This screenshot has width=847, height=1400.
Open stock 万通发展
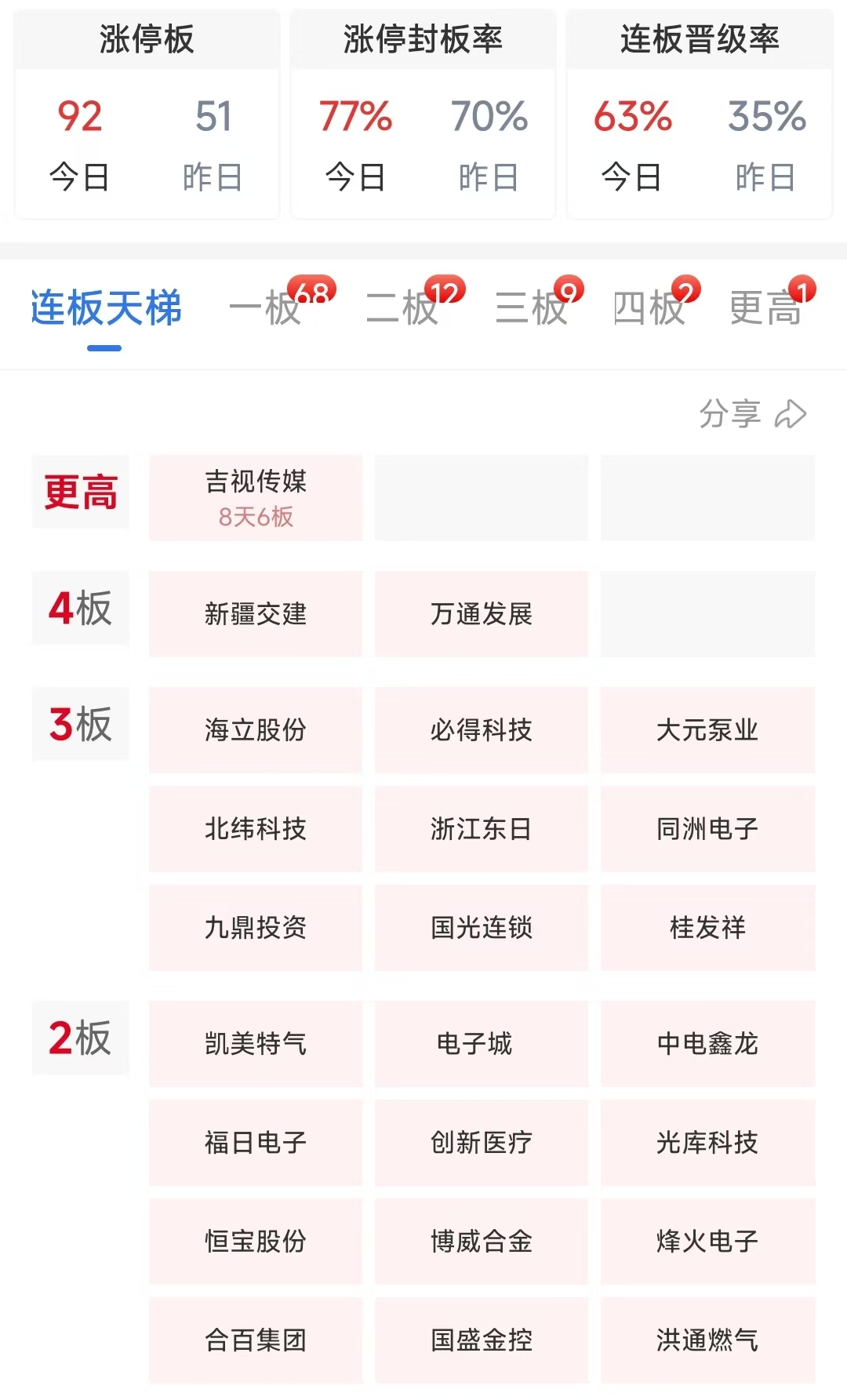482,613
